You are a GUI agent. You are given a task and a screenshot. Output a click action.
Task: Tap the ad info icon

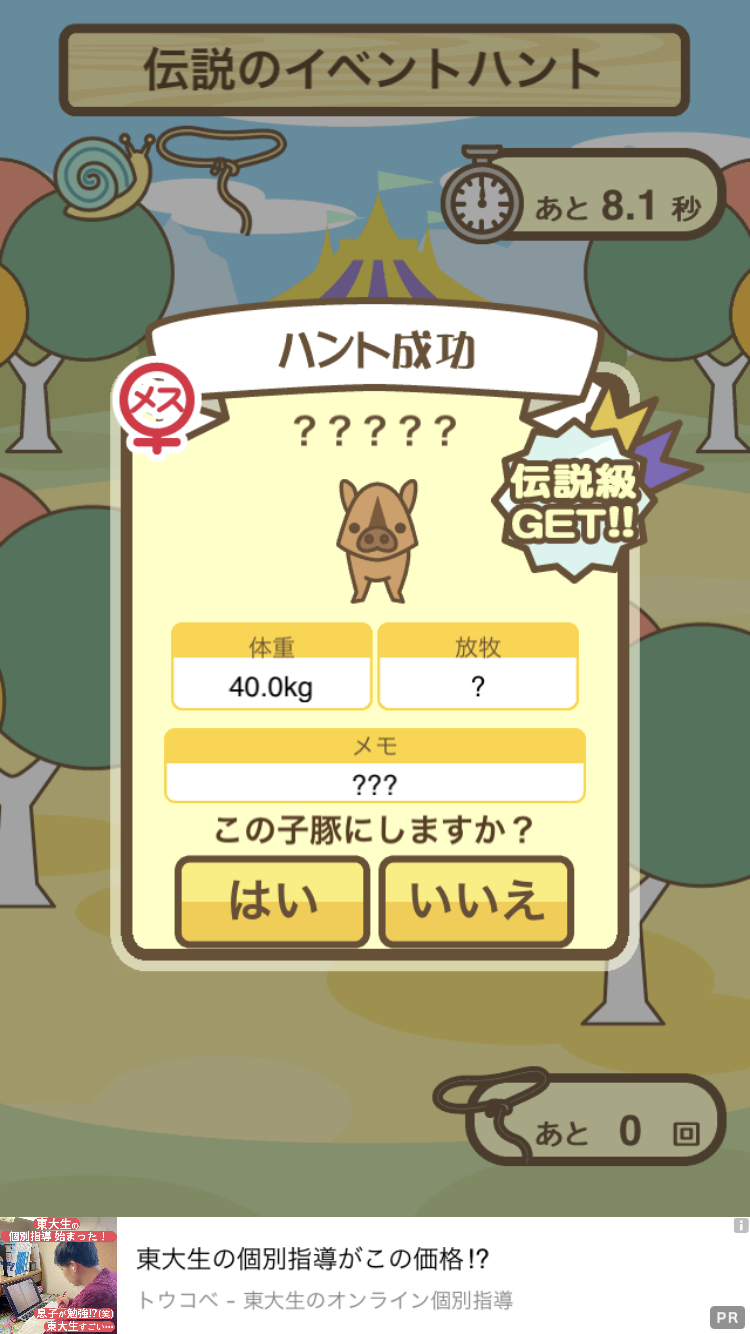point(740,1225)
